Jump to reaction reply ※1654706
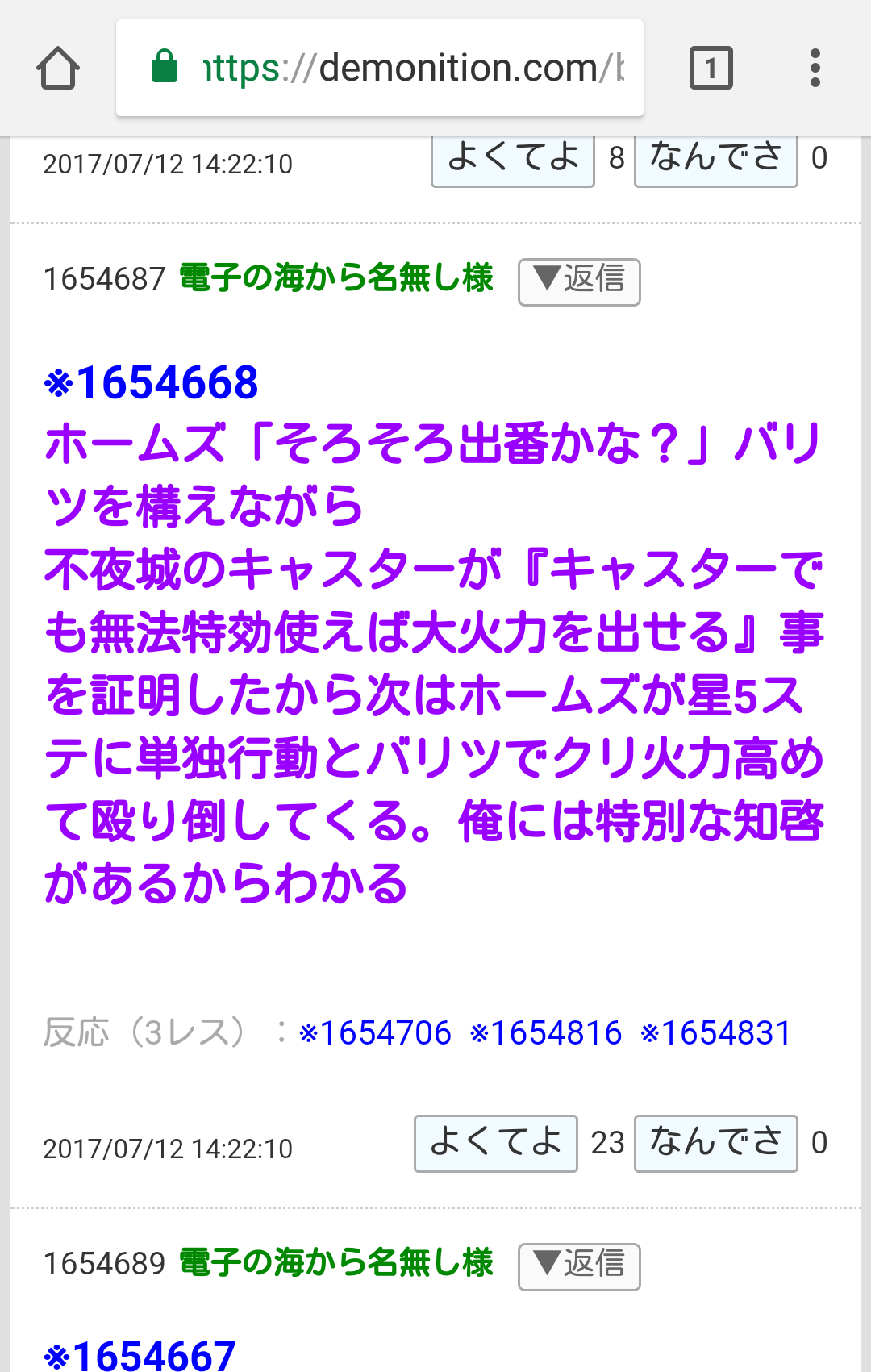 point(375,1032)
